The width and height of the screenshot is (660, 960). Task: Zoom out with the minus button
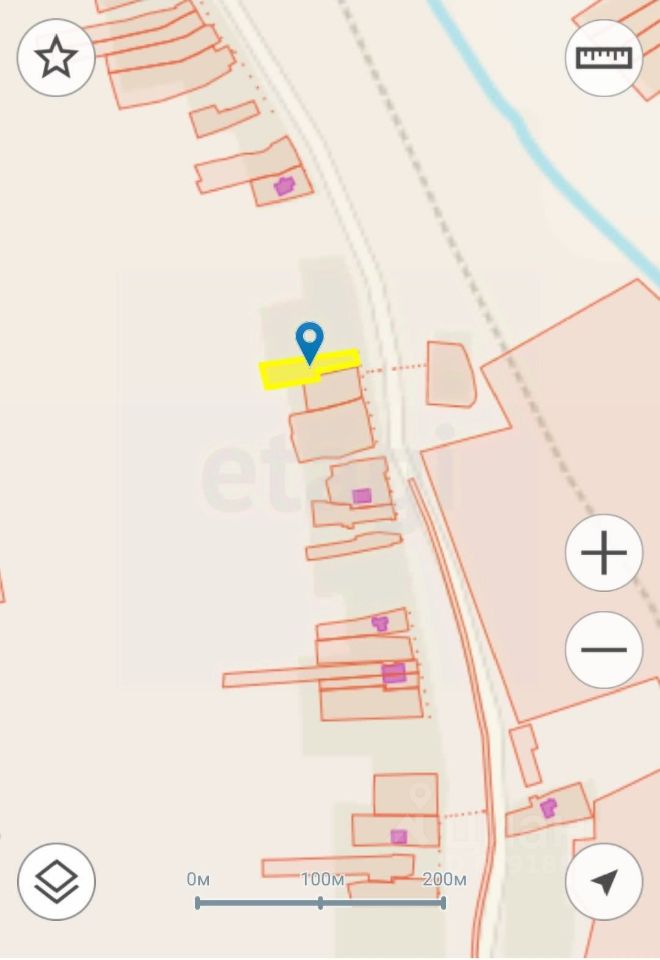[604, 650]
